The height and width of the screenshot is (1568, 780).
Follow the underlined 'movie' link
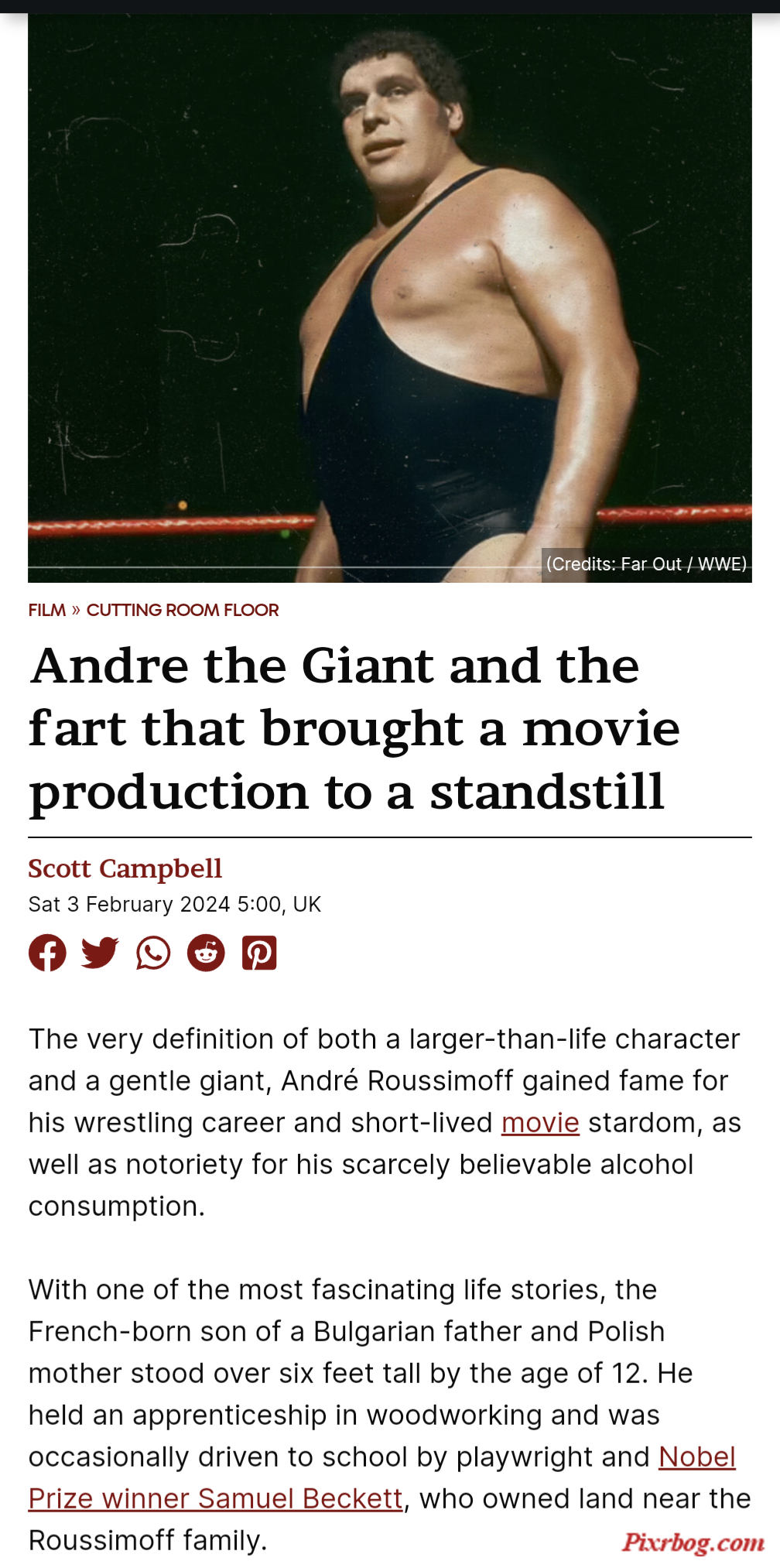coord(540,1122)
